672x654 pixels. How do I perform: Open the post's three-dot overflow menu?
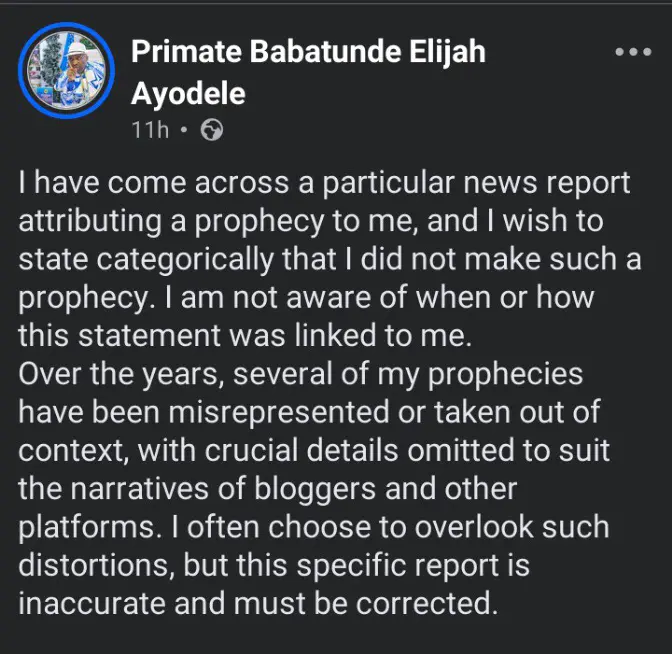pos(633,52)
